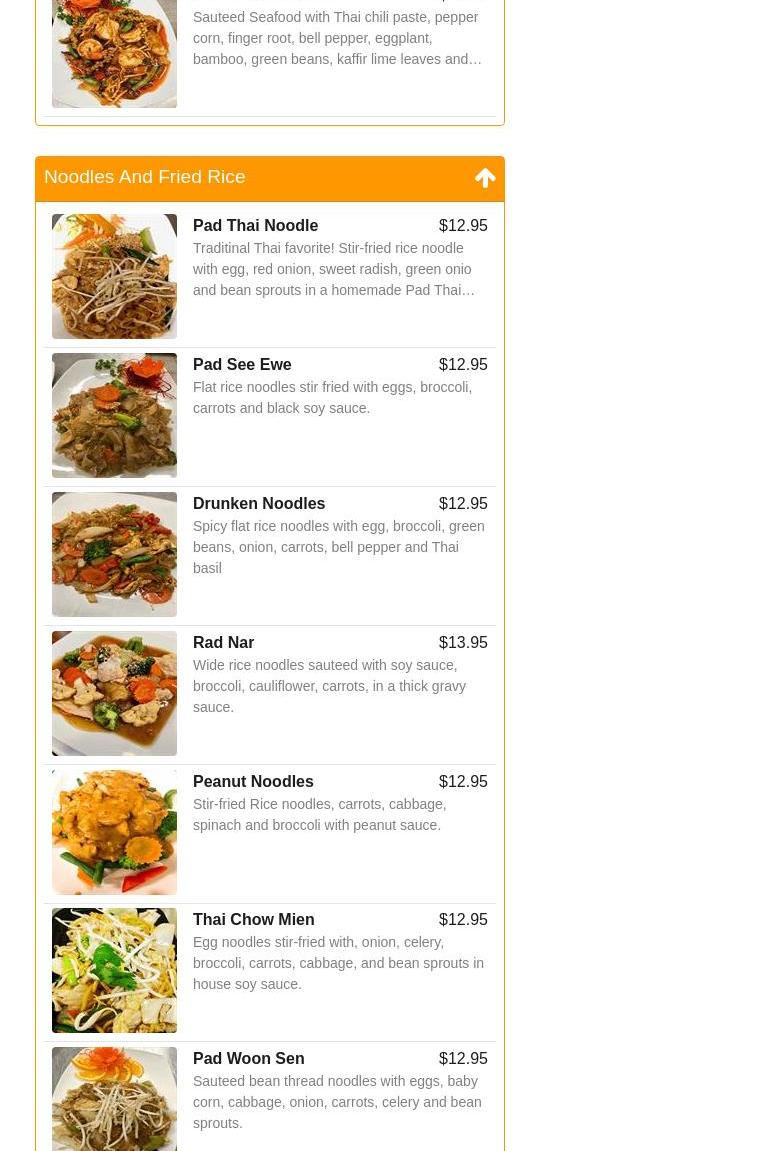Tap the up arrow in Noodles And Fried Rice
This screenshot has height=1151, width=770.
click(x=485, y=178)
